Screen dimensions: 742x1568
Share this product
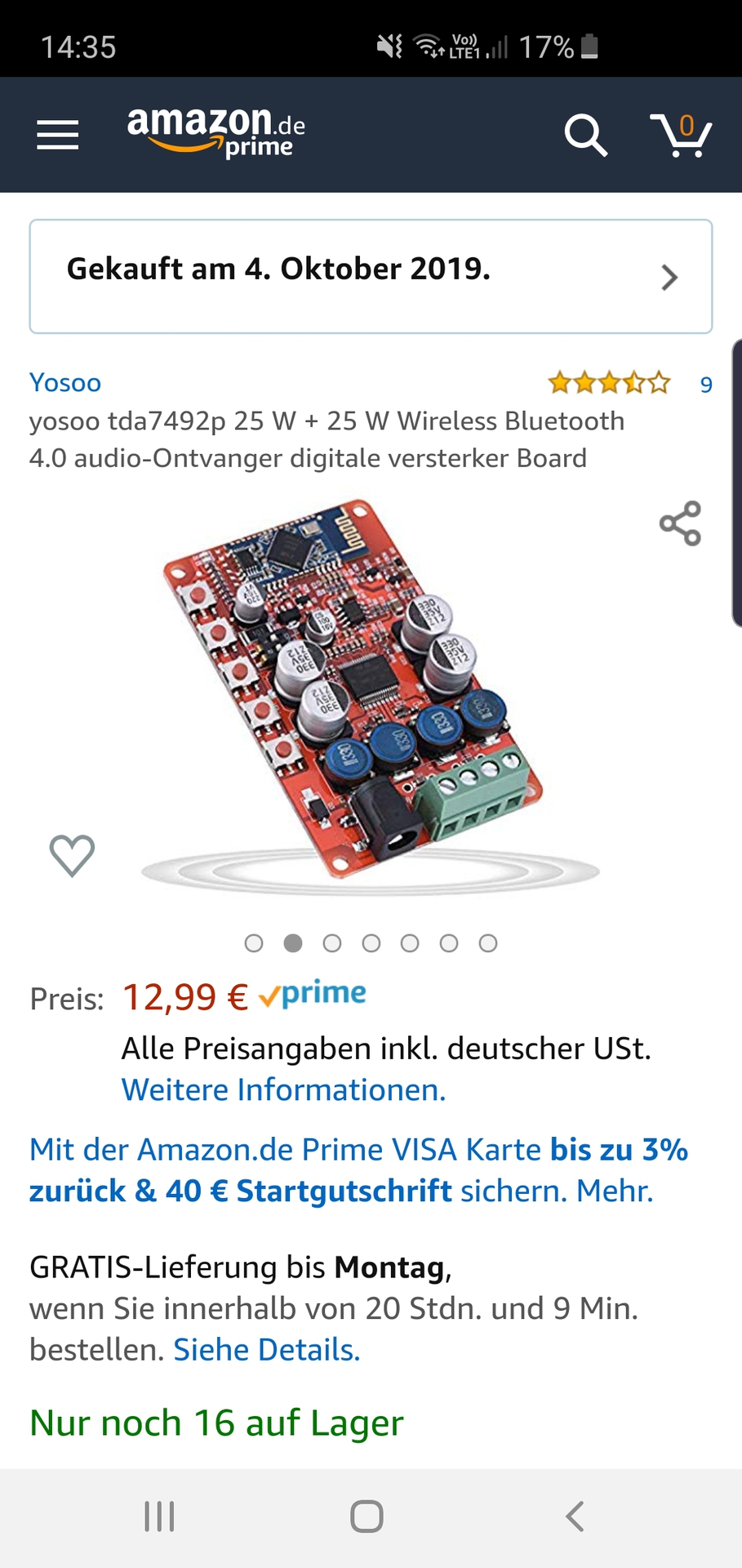pyautogui.click(x=680, y=523)
